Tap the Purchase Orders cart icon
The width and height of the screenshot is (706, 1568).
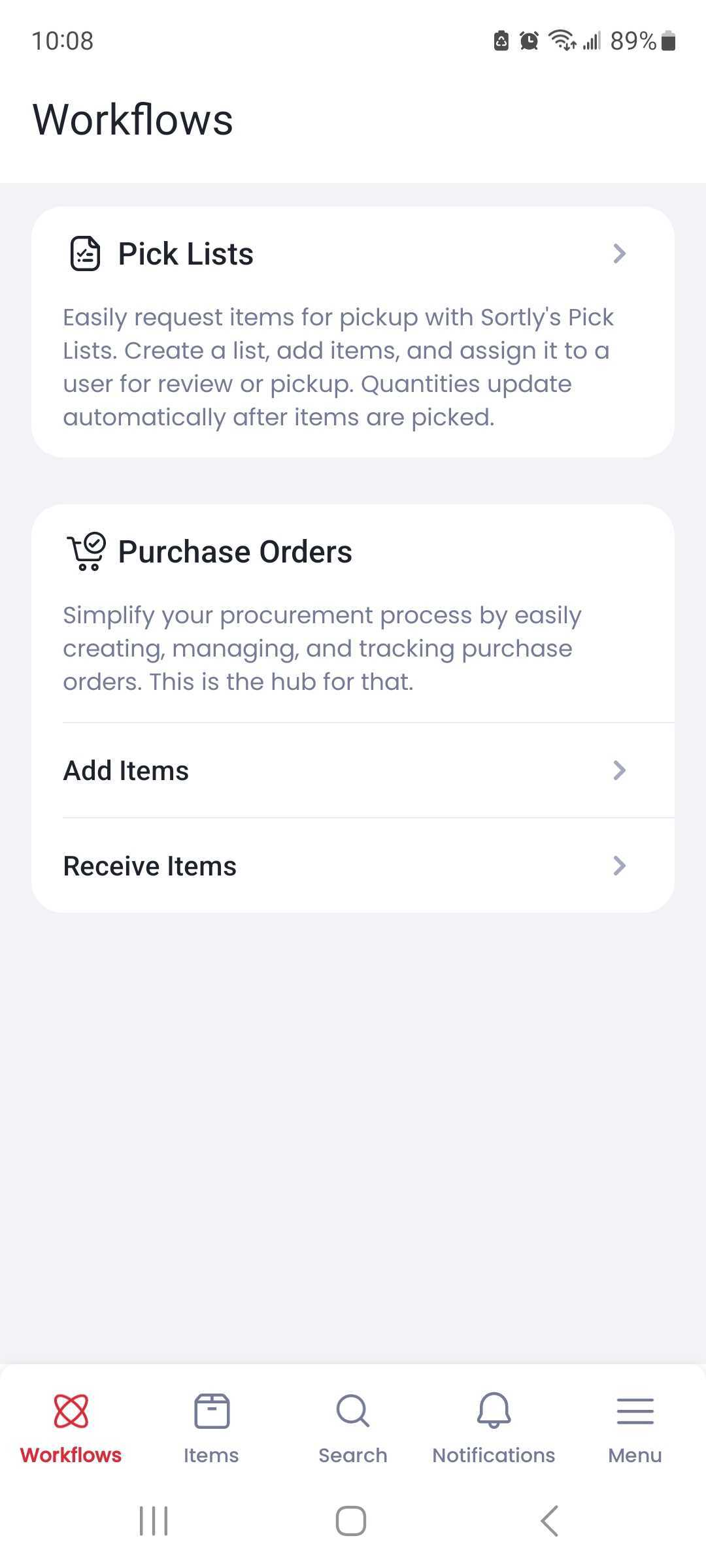(x=85, y=552)
